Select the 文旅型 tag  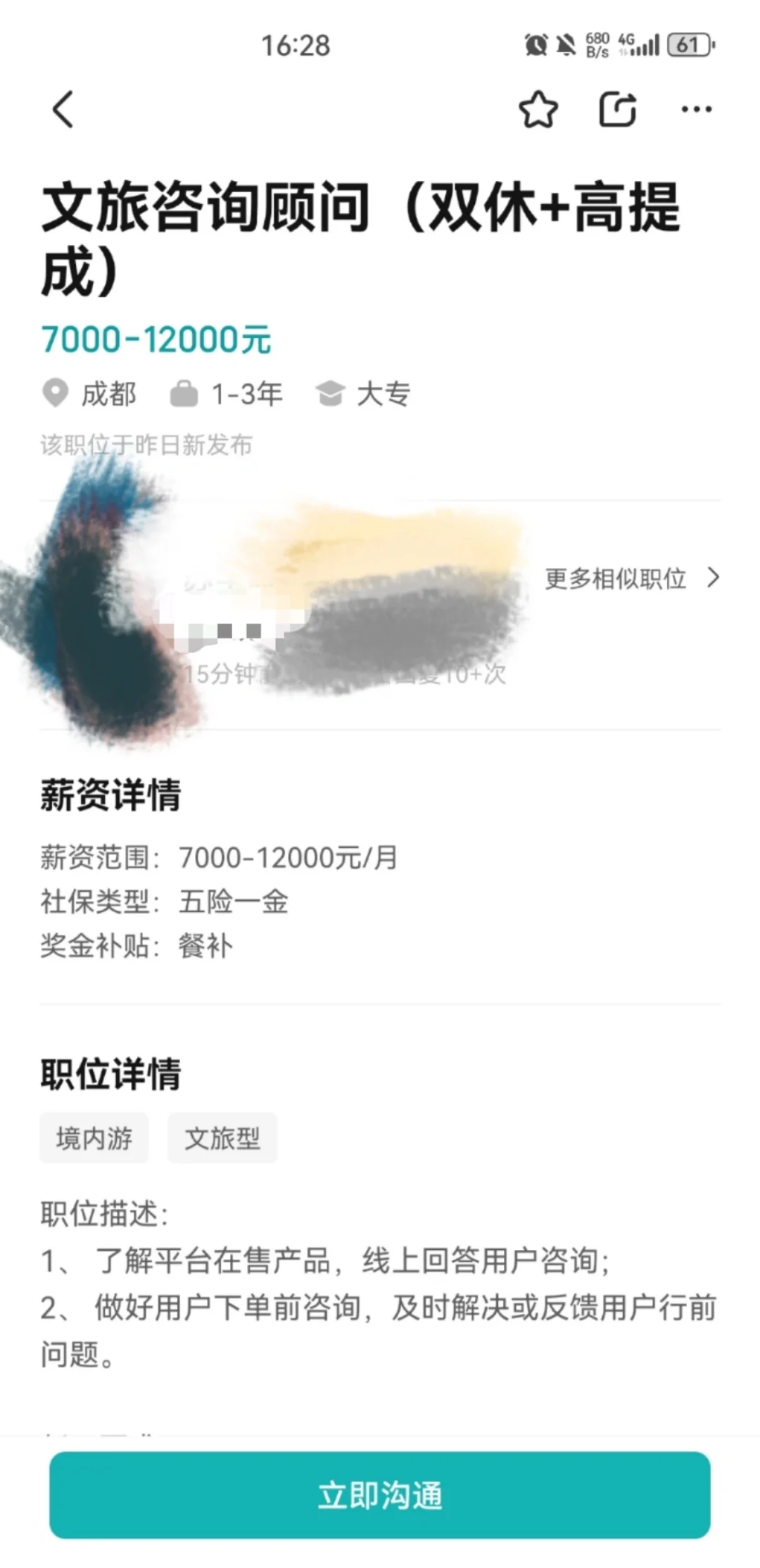click(222, 1138)
